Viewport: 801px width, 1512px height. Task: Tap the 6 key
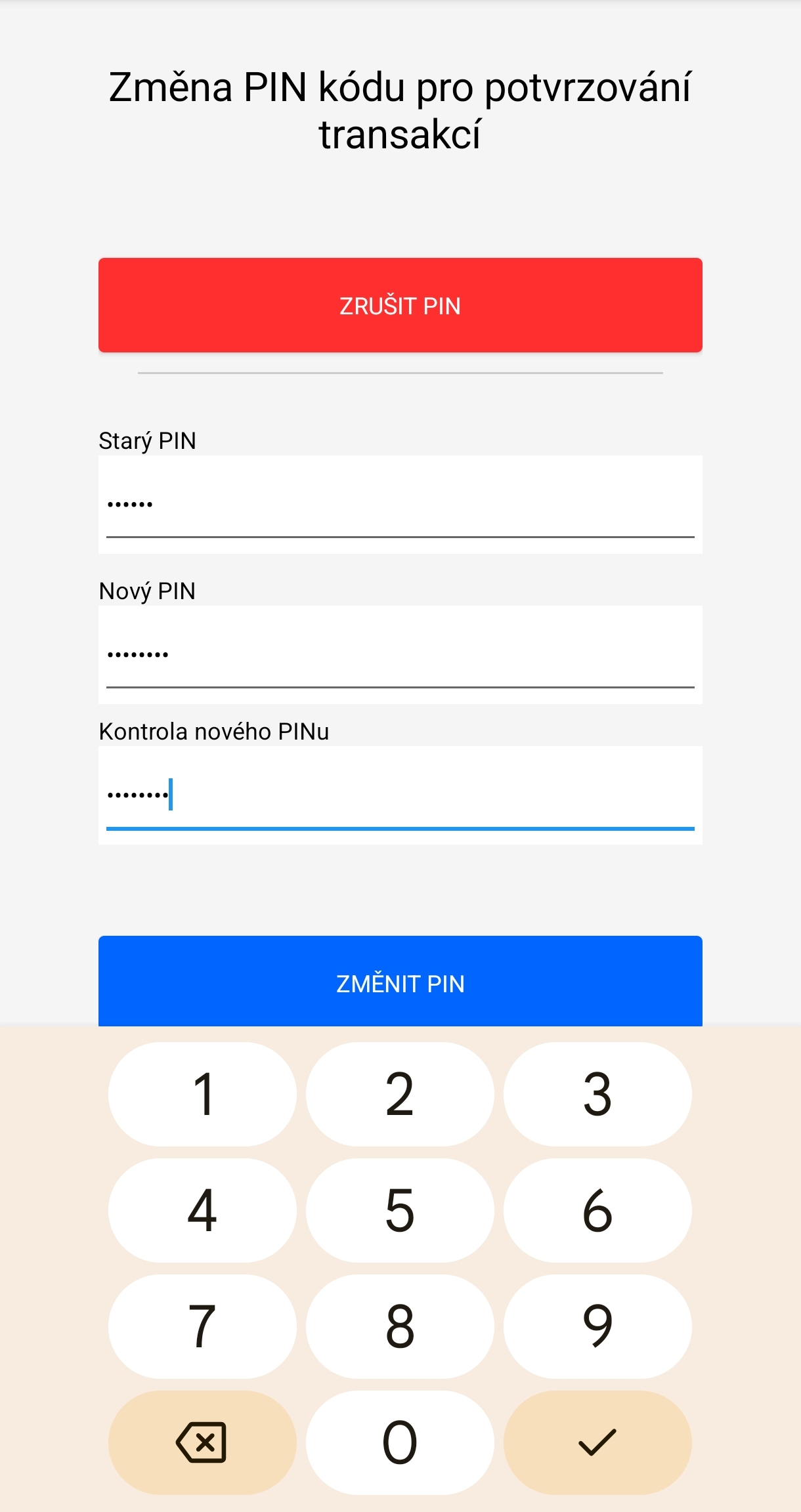597,1210
